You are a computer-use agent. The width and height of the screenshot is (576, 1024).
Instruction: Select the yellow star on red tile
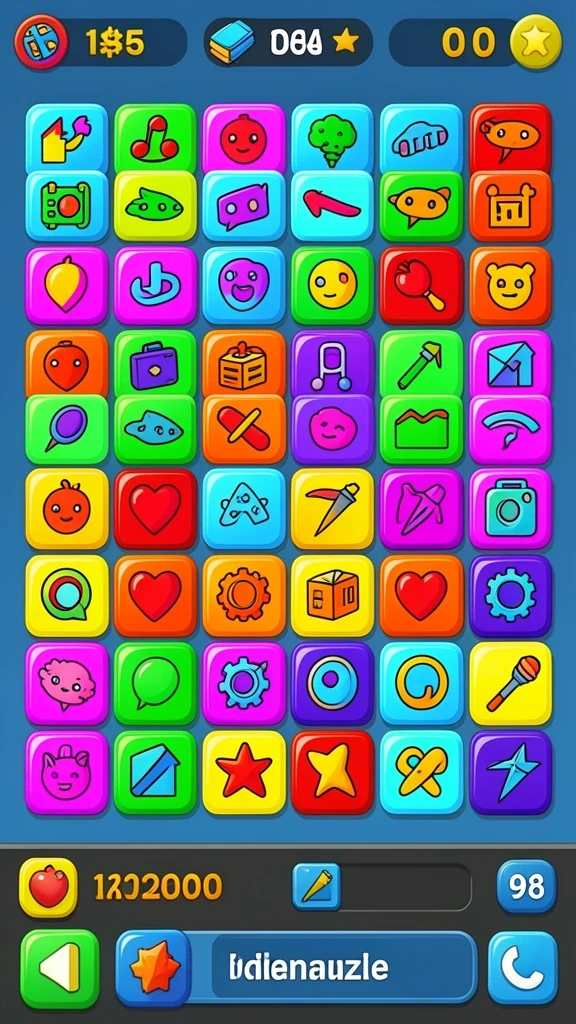(x=332, y=772)
